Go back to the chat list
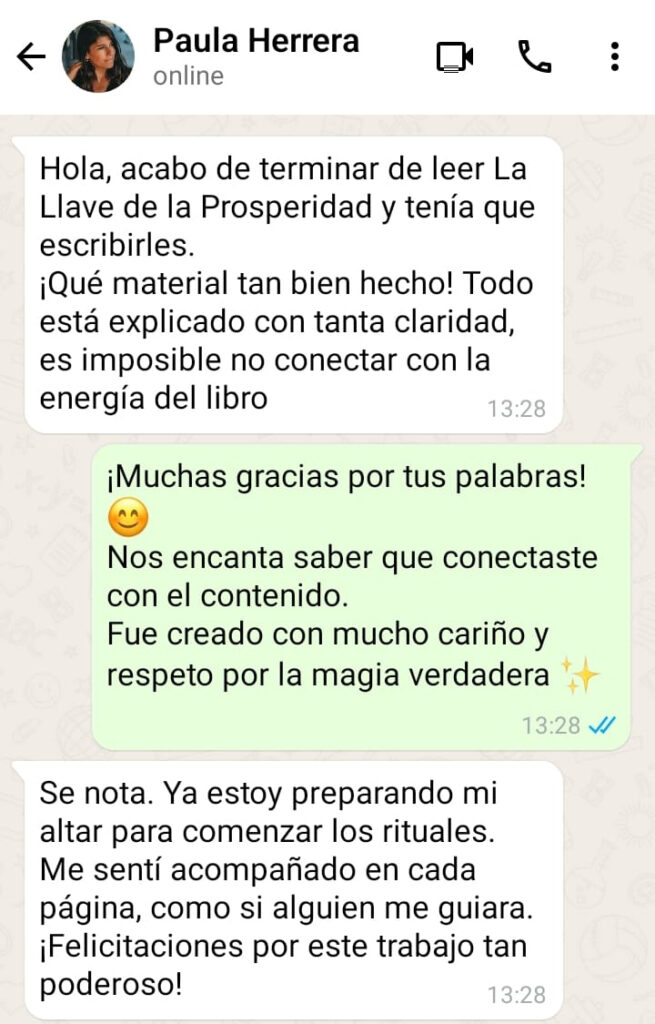This screenshot has width=655, height=1024. 32,57
